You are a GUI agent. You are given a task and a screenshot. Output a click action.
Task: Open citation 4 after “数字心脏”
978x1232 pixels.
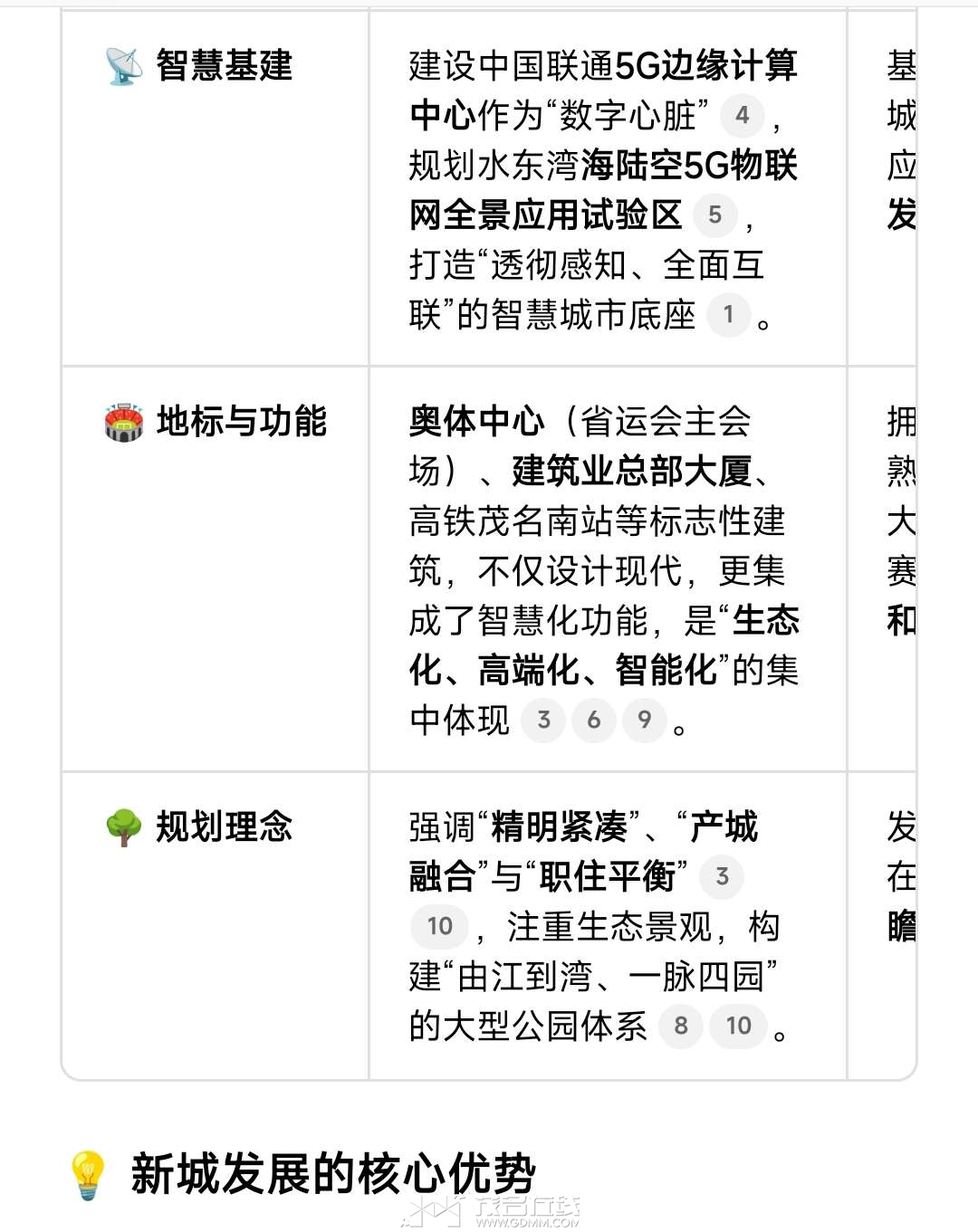click(743, 116)
